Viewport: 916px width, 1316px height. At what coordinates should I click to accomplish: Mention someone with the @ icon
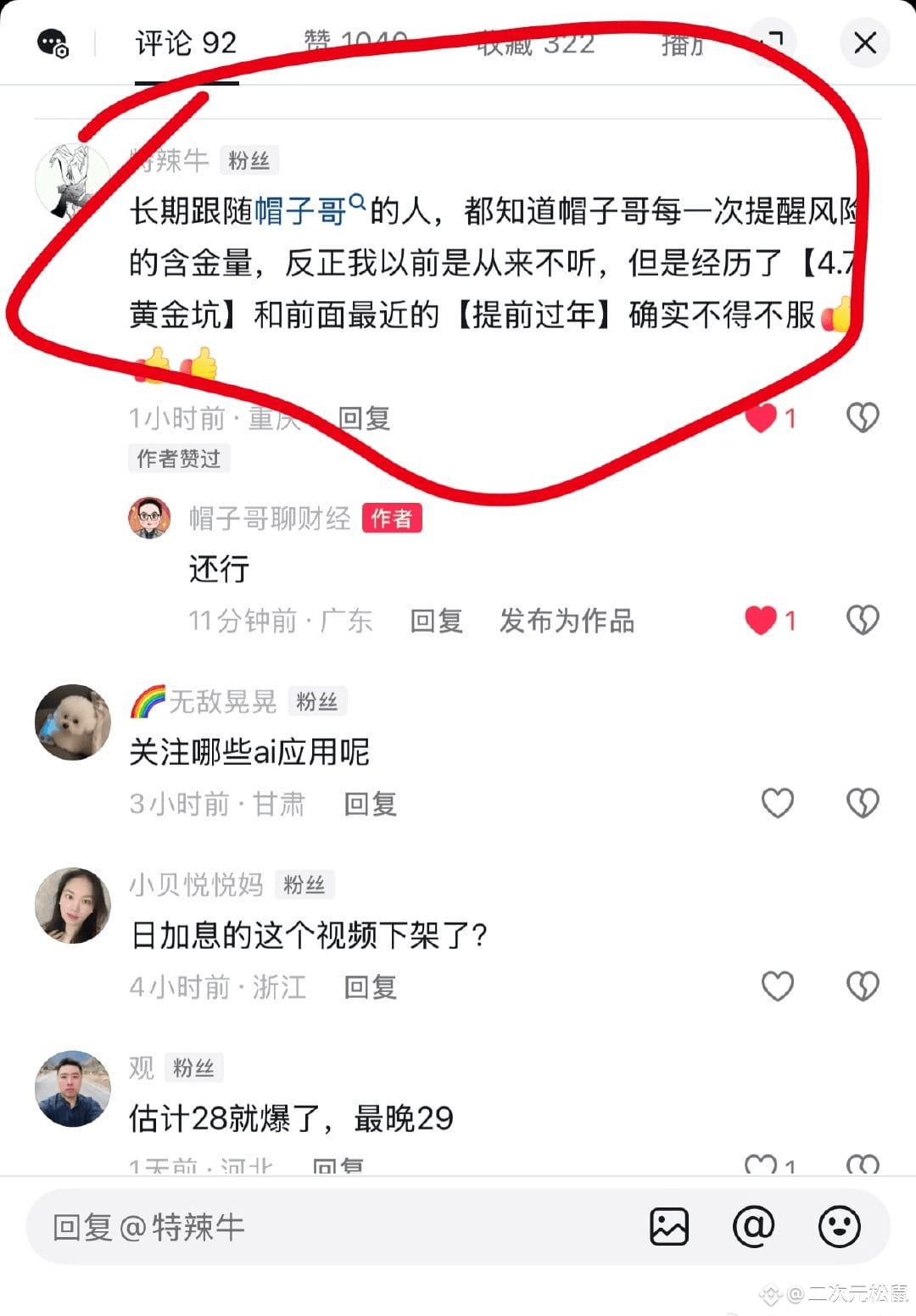click(x=753, y=1227)
